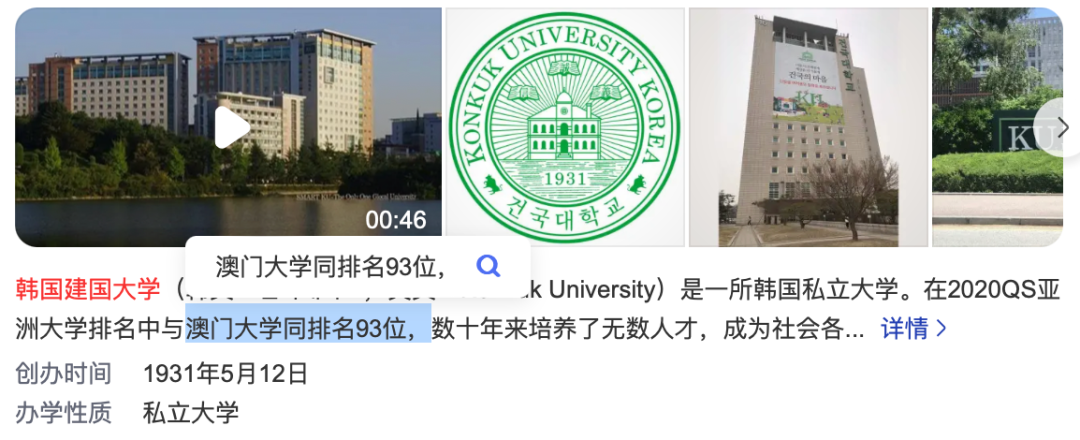
Task: Expand the description via 详情
Action: pyautogui.click(x=913, y=328)
